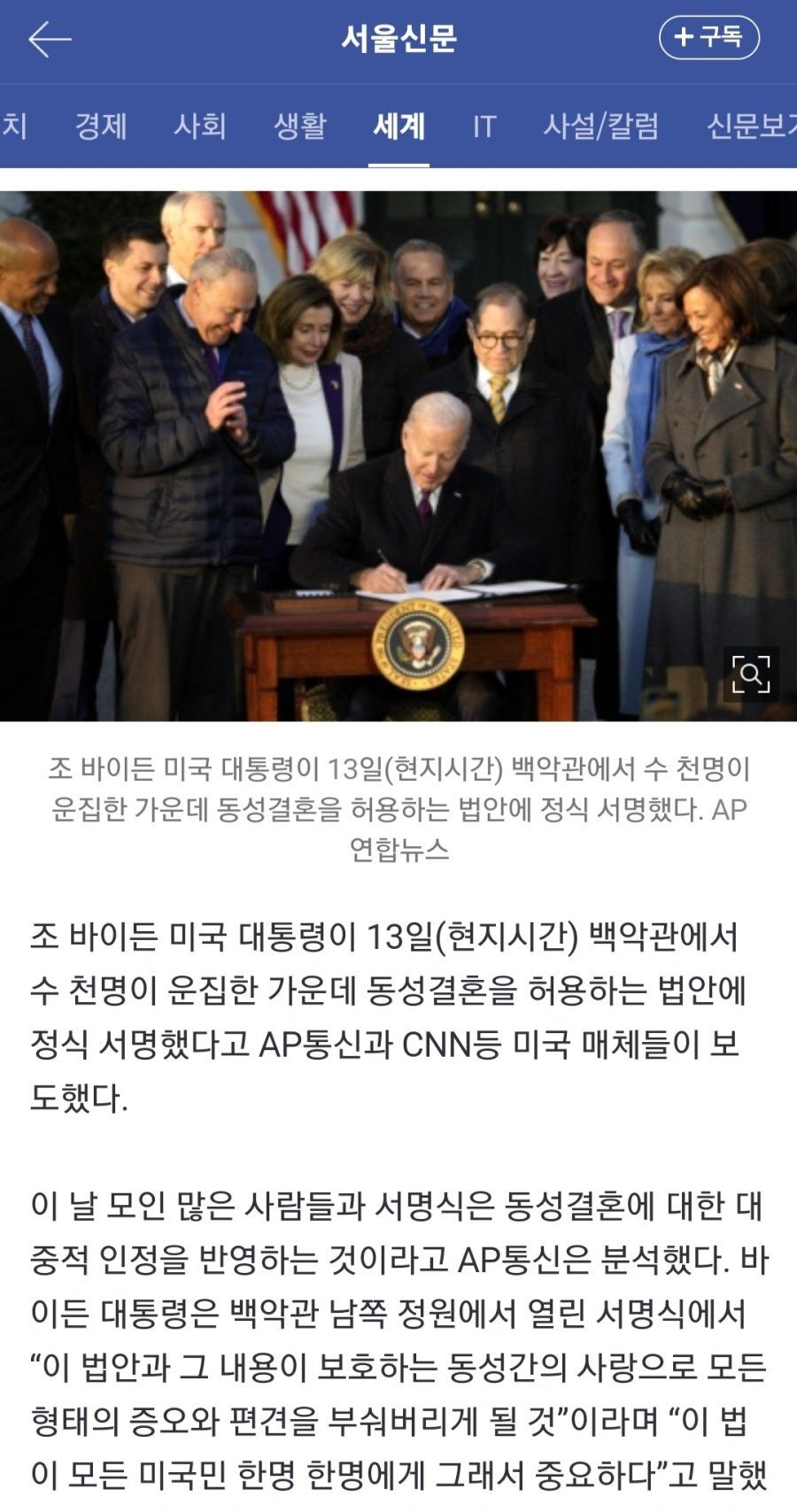Switch to the 사회 tab

pyautogui.click(x=200, y=127)
